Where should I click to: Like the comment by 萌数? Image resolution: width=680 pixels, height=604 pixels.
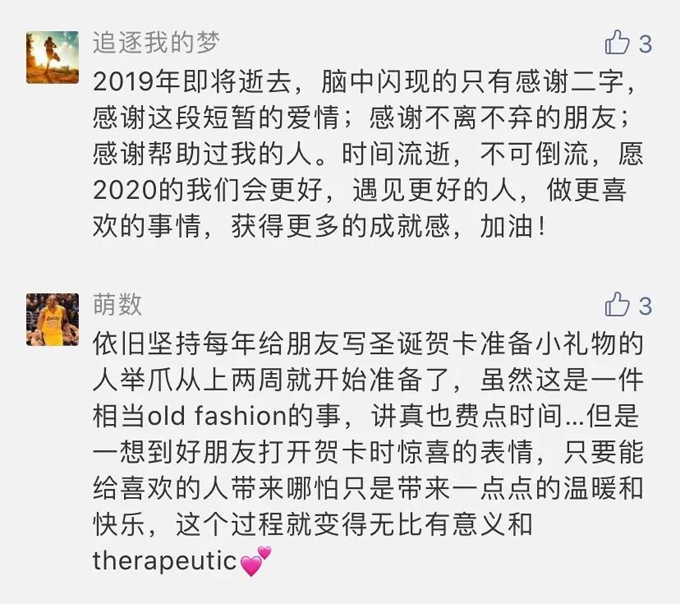tap(617, 304)
